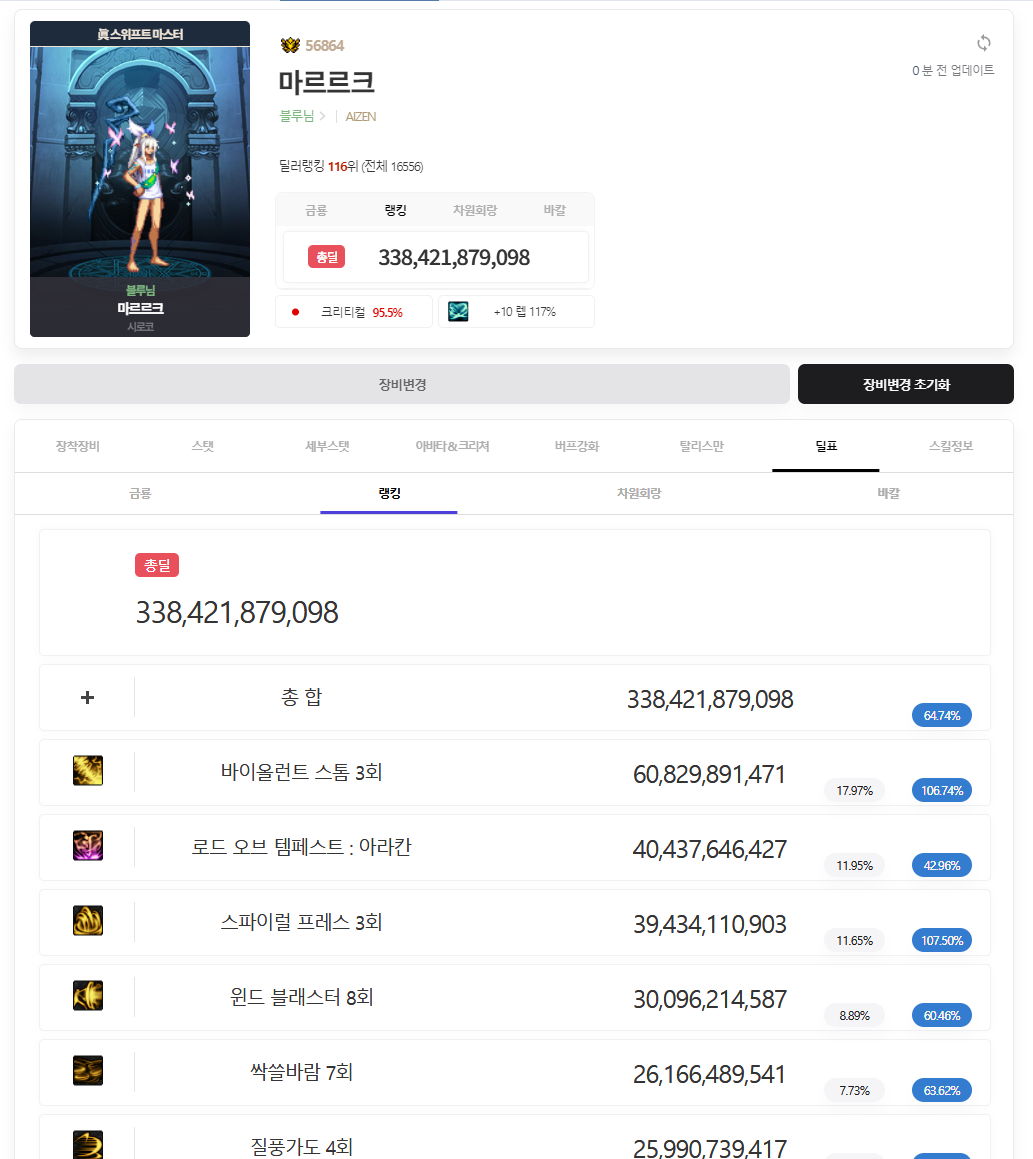This screenshot has height=1159, width=1033.
Task: Choose 차원회랑 in the damage table sub-tabs
Action: click(x=639, y=493)
